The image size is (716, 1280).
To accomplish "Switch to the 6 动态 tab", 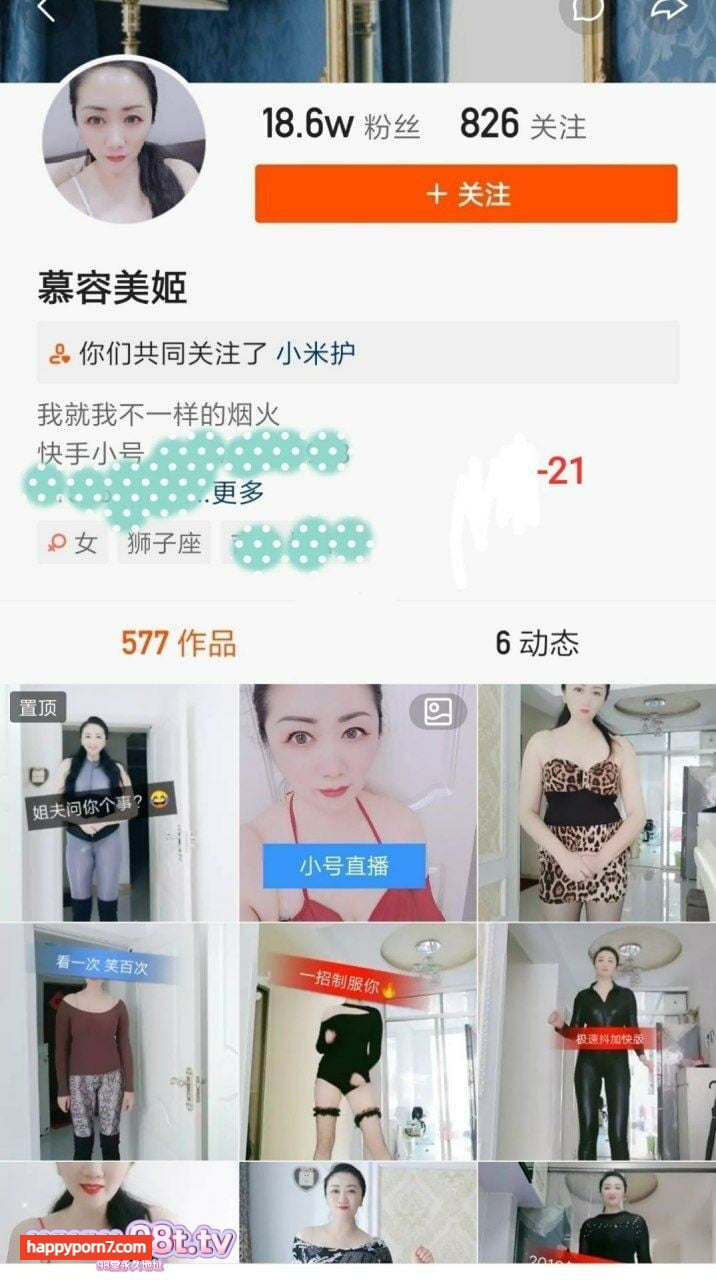I will (537, 643).
